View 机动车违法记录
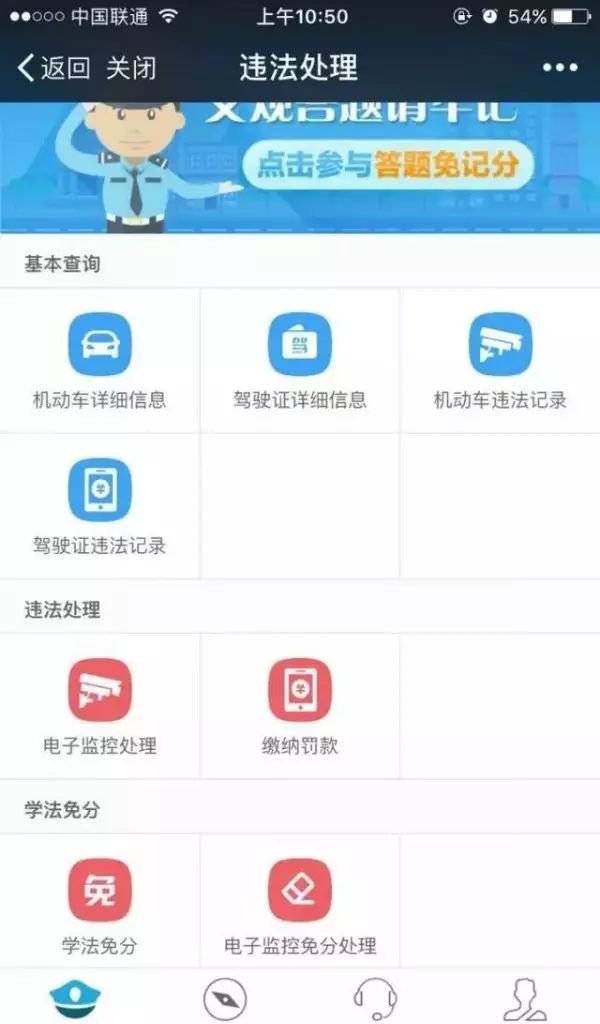The width and height of the screenshot is (600, 1024). (x=500, y=360)
